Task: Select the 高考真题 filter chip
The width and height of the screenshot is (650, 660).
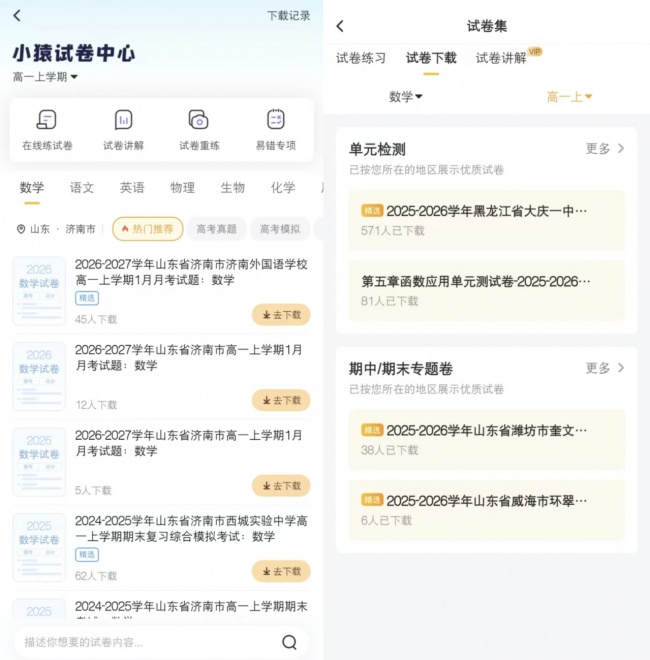Action: point(216,229)
